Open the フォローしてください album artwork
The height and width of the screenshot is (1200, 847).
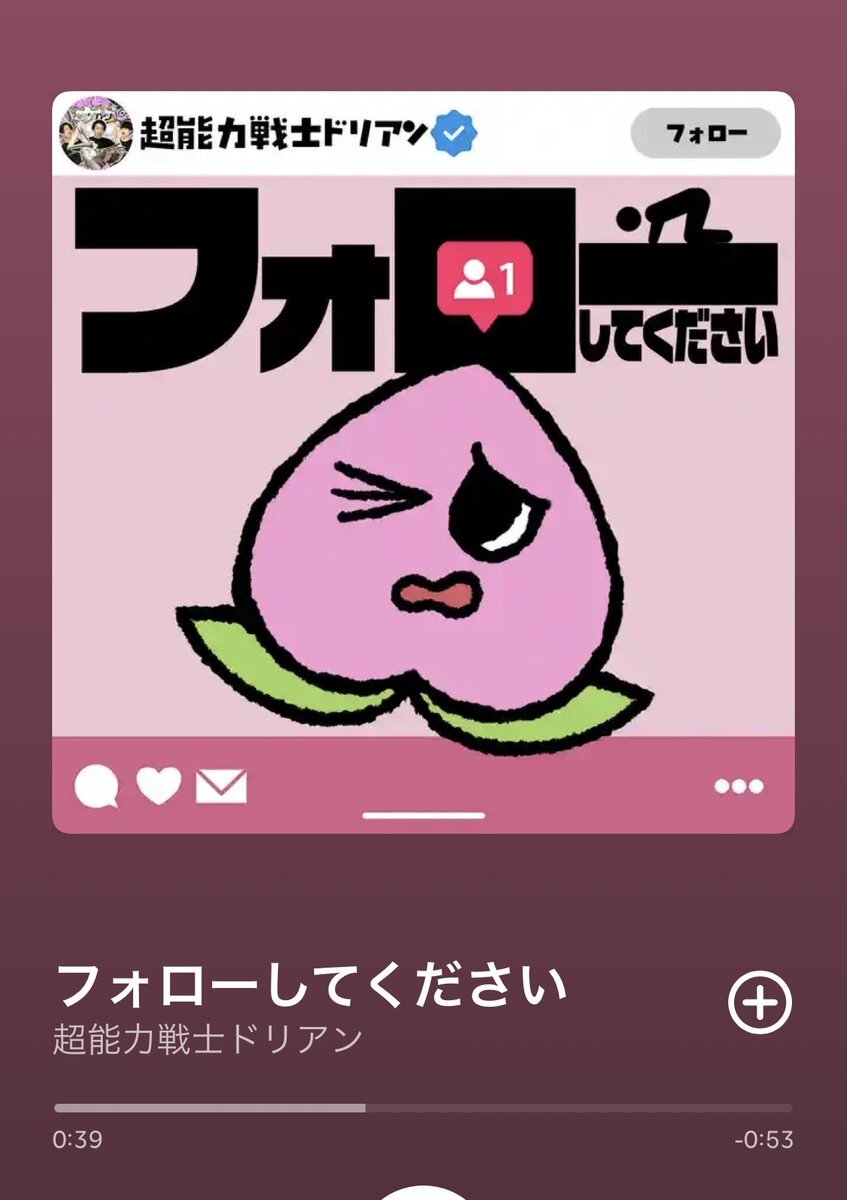[423, 462]
